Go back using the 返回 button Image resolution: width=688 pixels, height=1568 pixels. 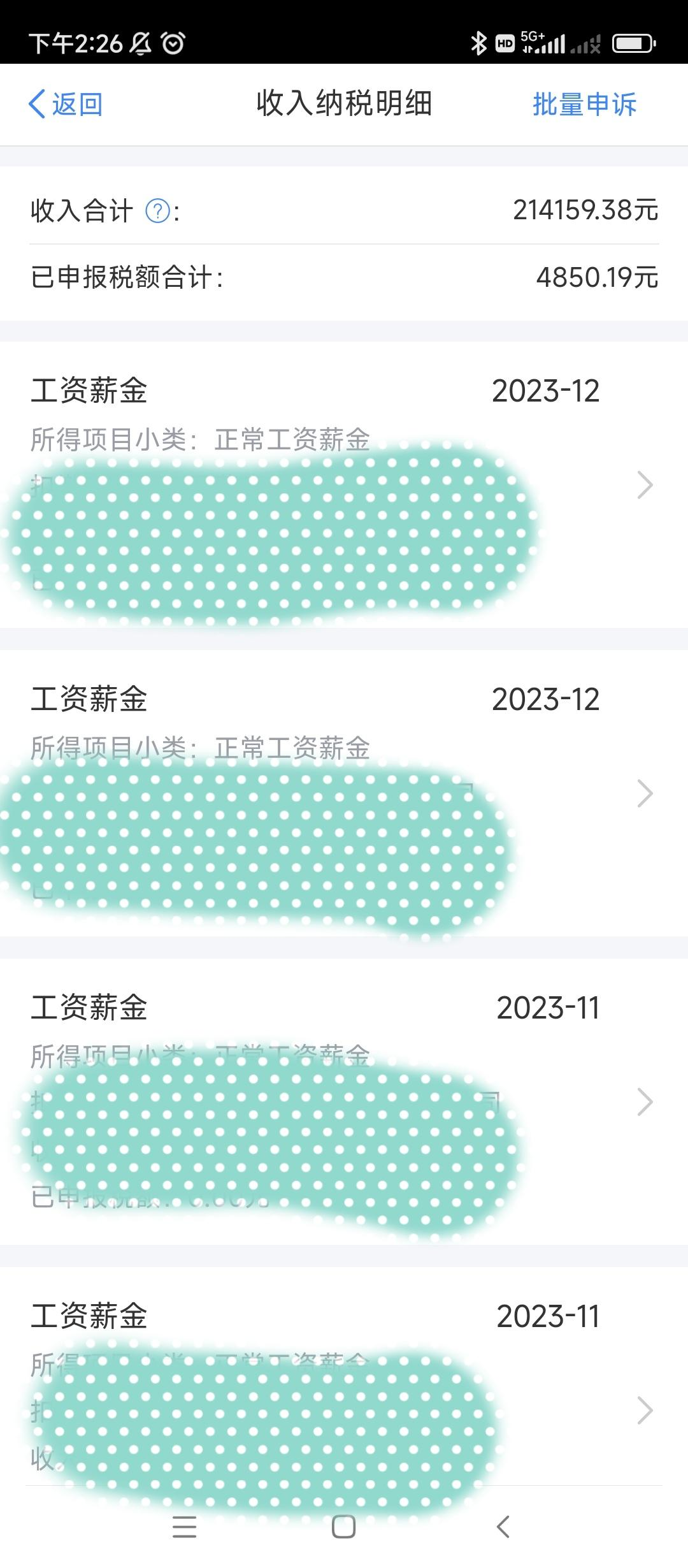[x=66, y=104]
